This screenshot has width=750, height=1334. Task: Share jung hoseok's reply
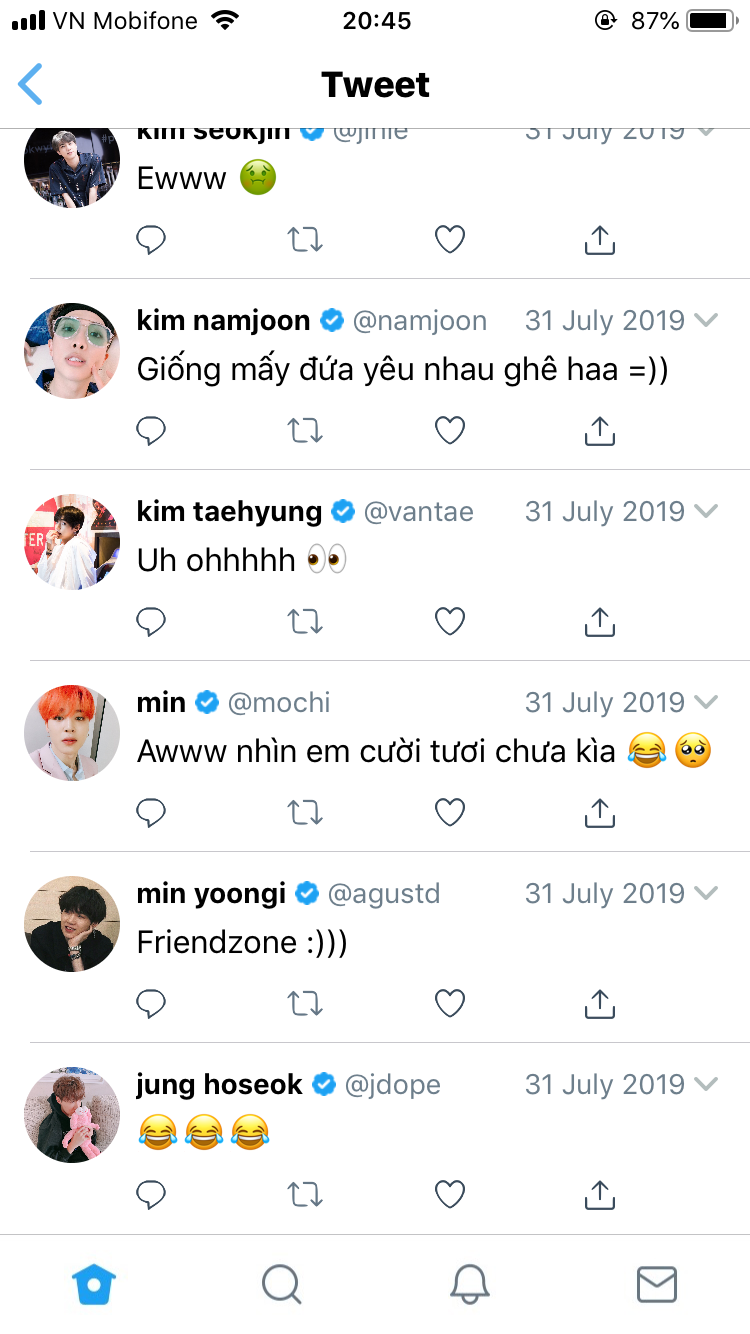[x=599, y=1194]
